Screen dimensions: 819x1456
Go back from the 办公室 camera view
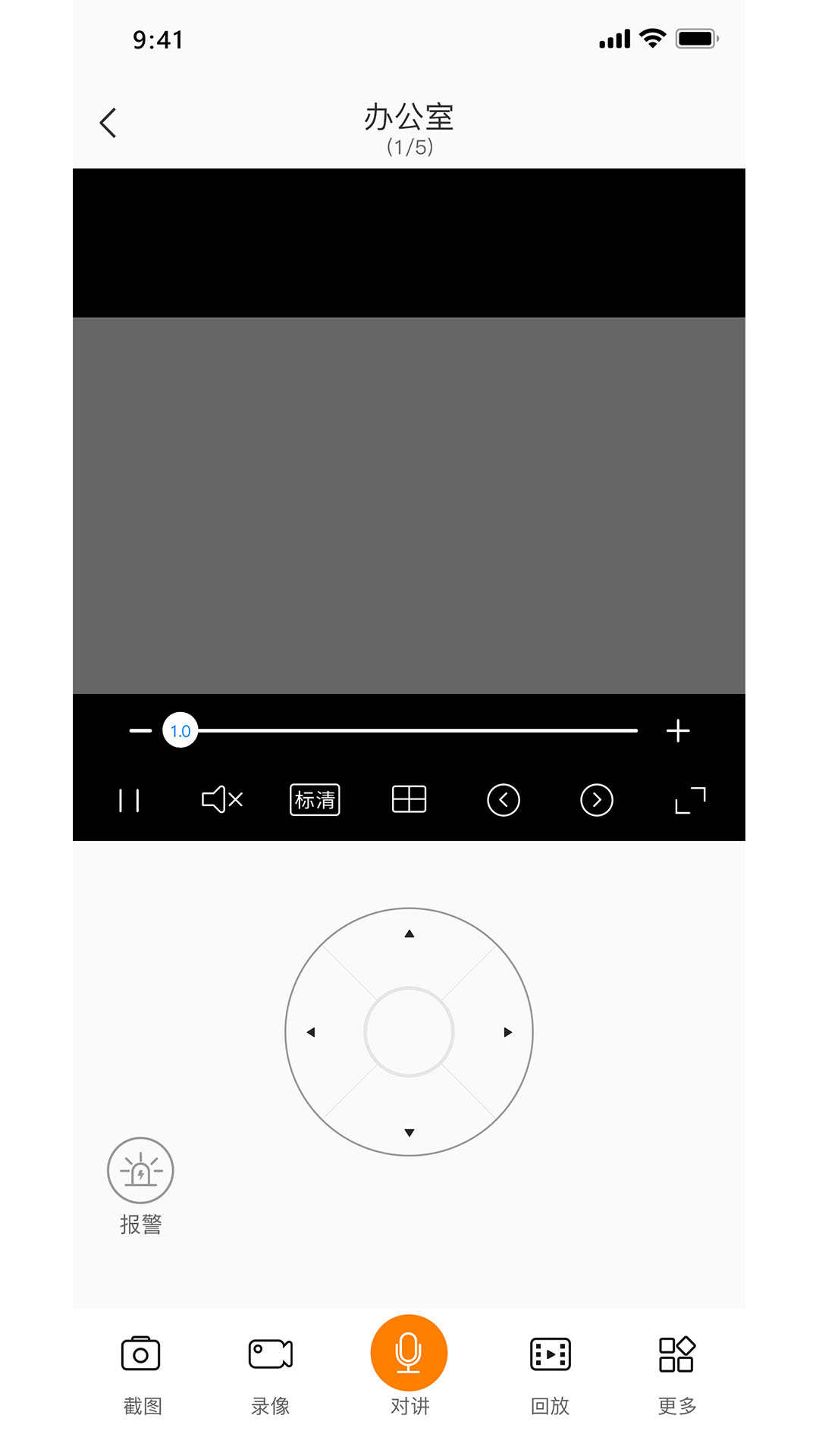tap(108, 123)
